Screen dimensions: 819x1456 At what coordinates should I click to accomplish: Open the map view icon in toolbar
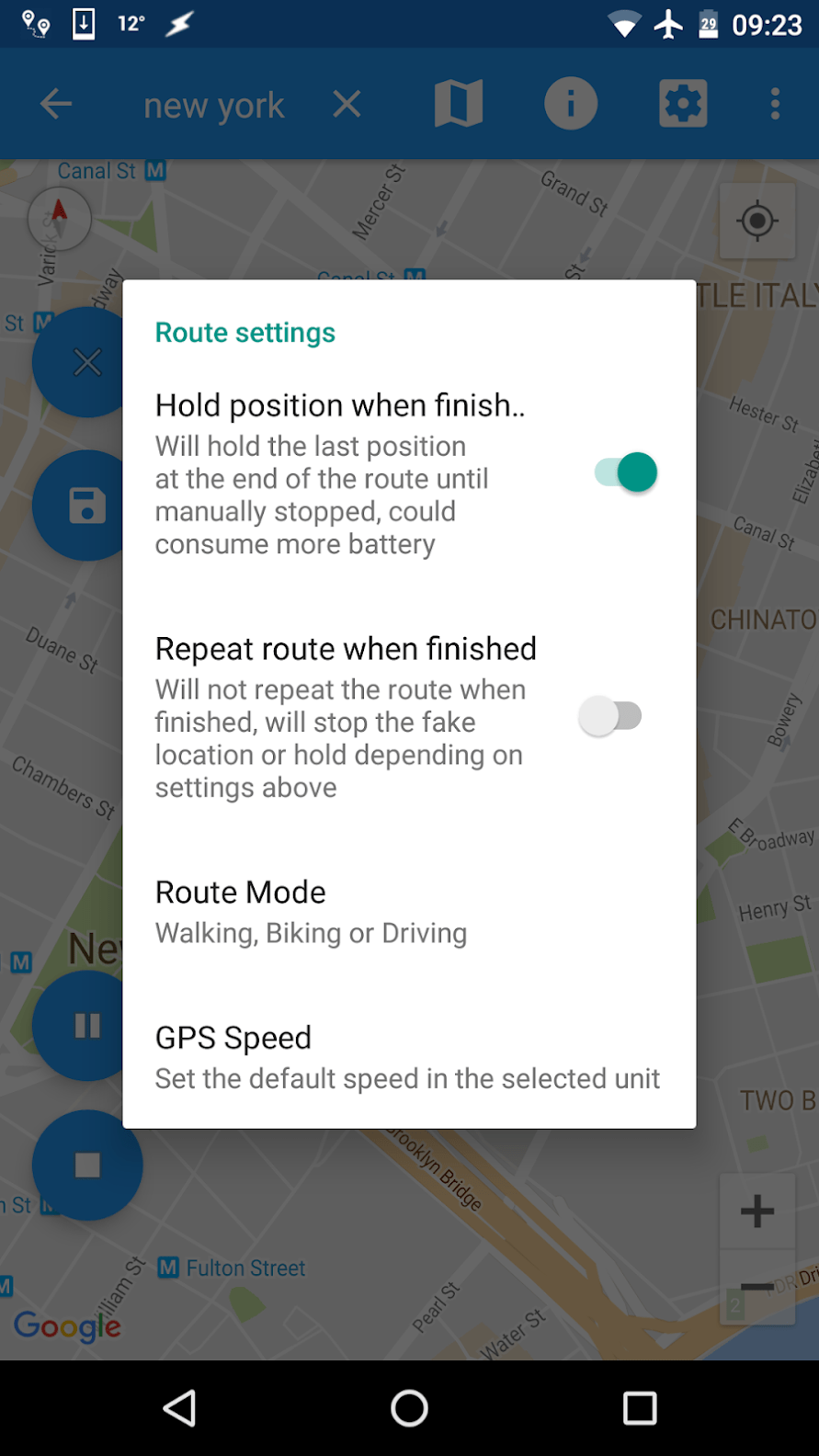click(x=459, y=103)
